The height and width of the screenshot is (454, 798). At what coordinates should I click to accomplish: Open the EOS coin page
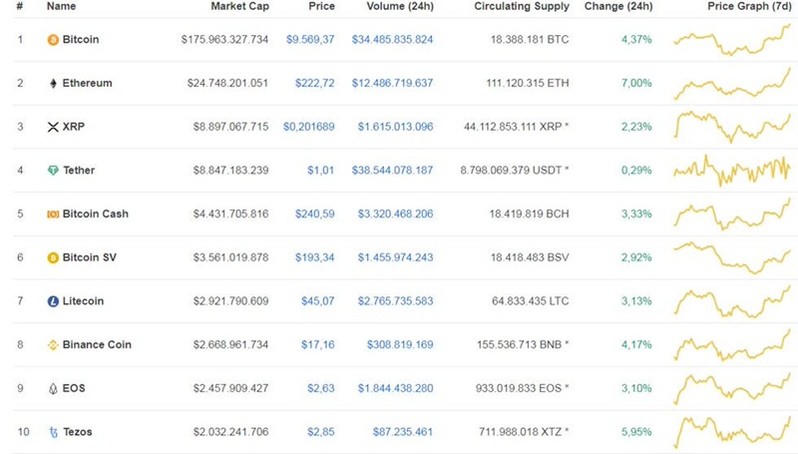pos(73,388)
